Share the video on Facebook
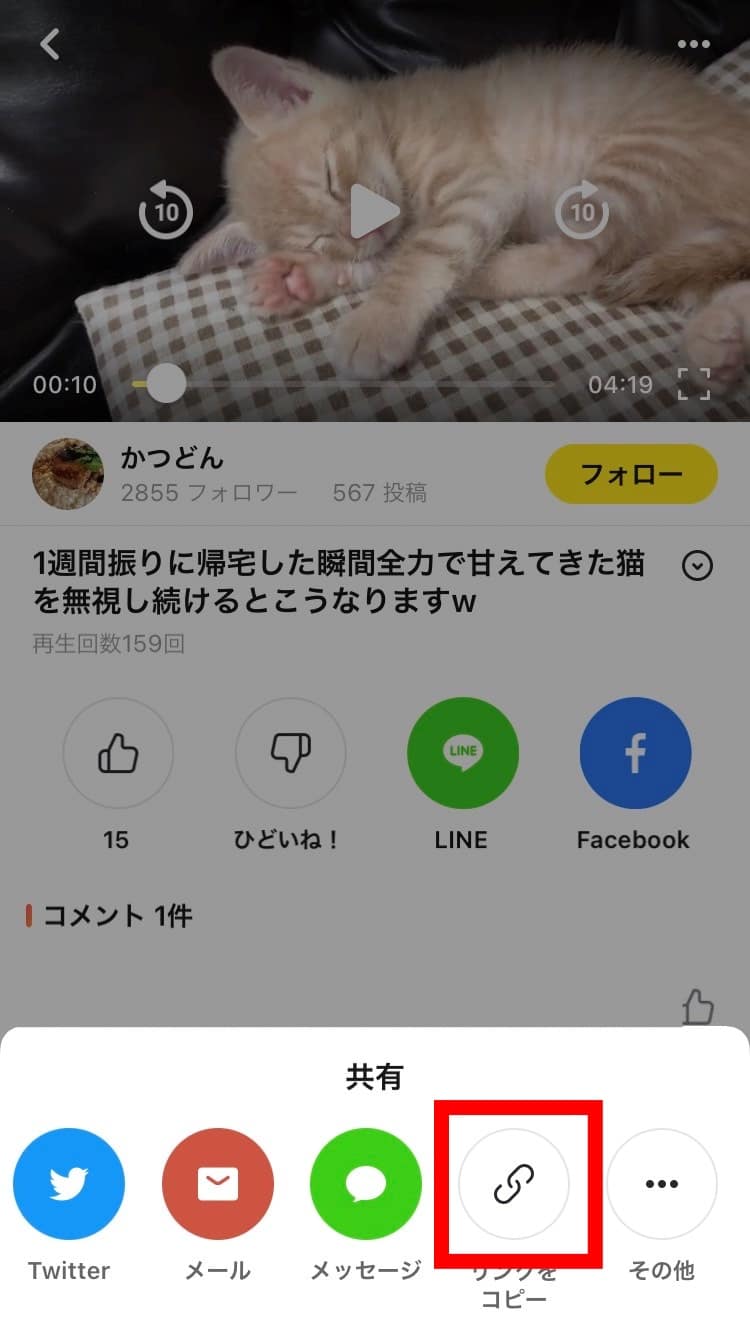Screen dimensions: 750x1334 tap(634, 753)
